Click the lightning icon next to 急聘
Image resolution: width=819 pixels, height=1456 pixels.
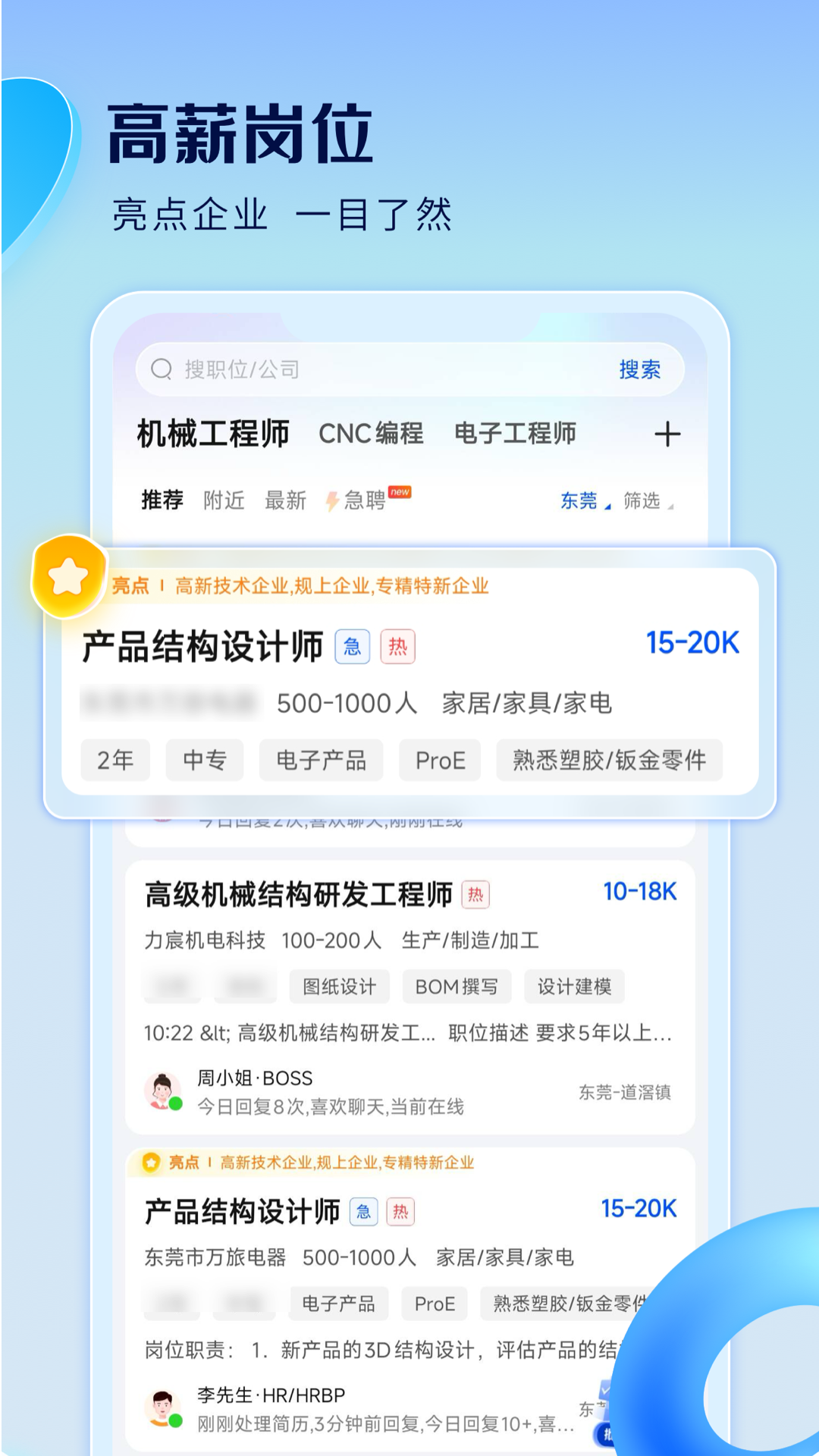click(x=331, y=500)
